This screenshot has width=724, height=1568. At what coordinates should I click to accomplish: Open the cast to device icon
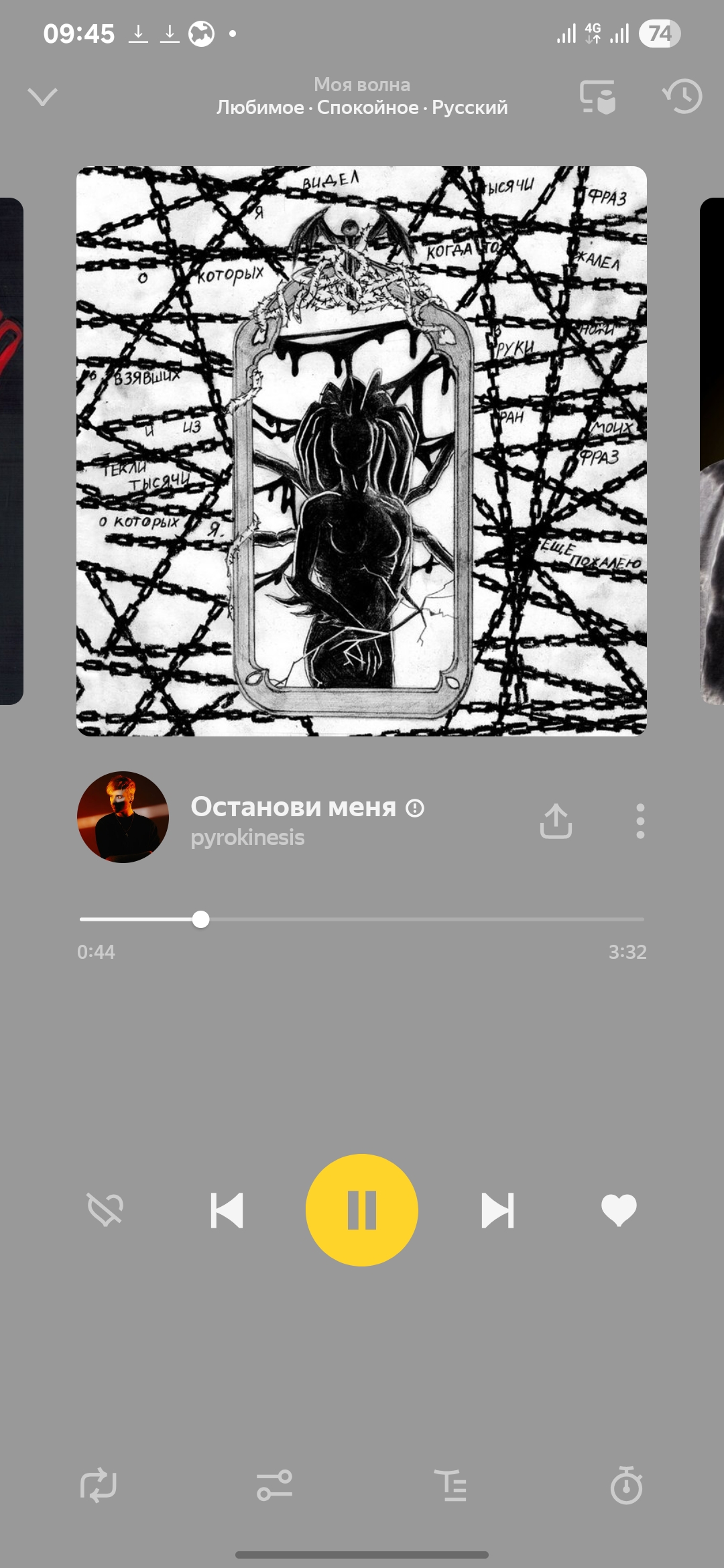[x=597, y=97]
